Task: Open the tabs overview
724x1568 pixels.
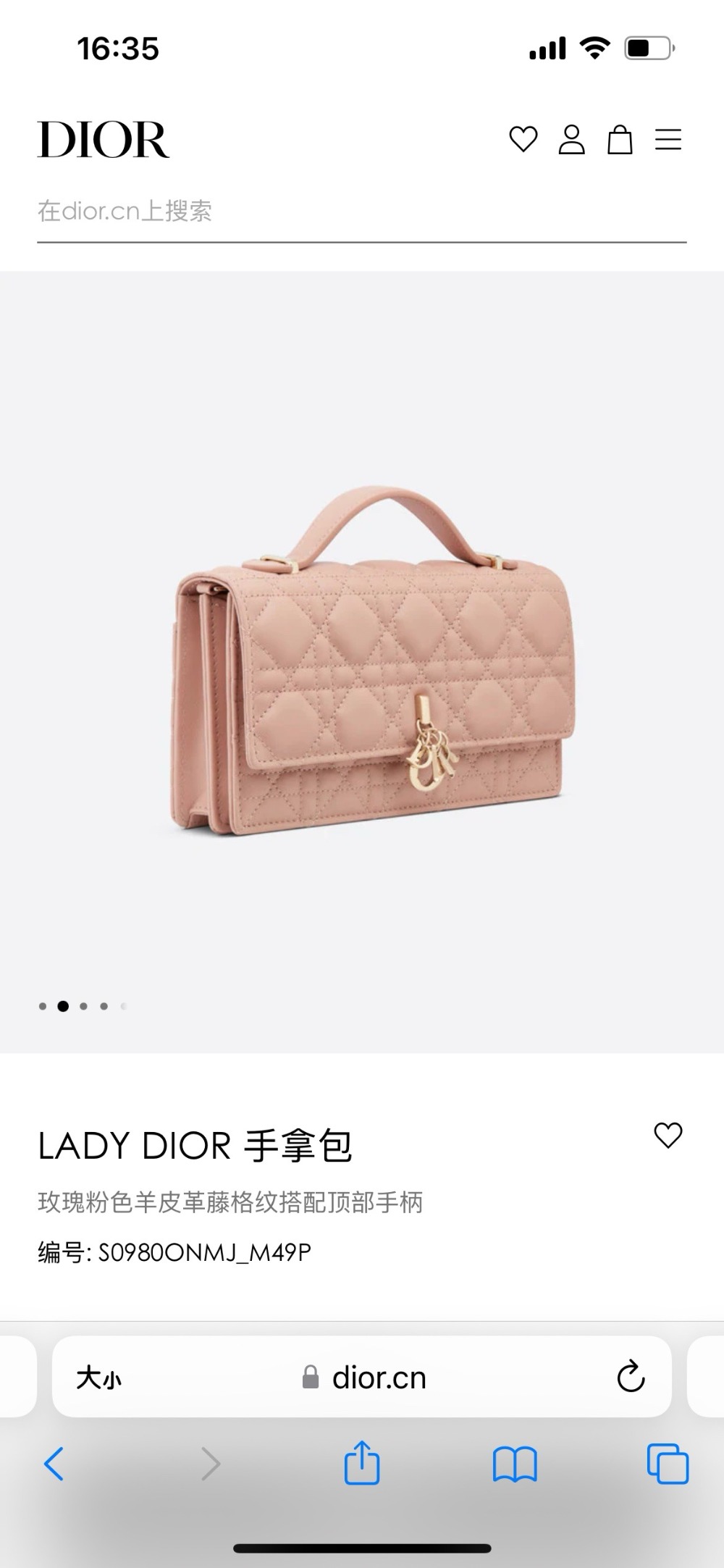Action: pos(668,1464)
